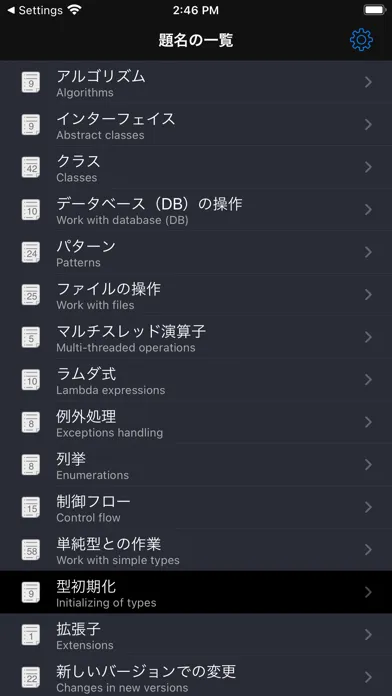Open the Control flow section

point(196,509)
